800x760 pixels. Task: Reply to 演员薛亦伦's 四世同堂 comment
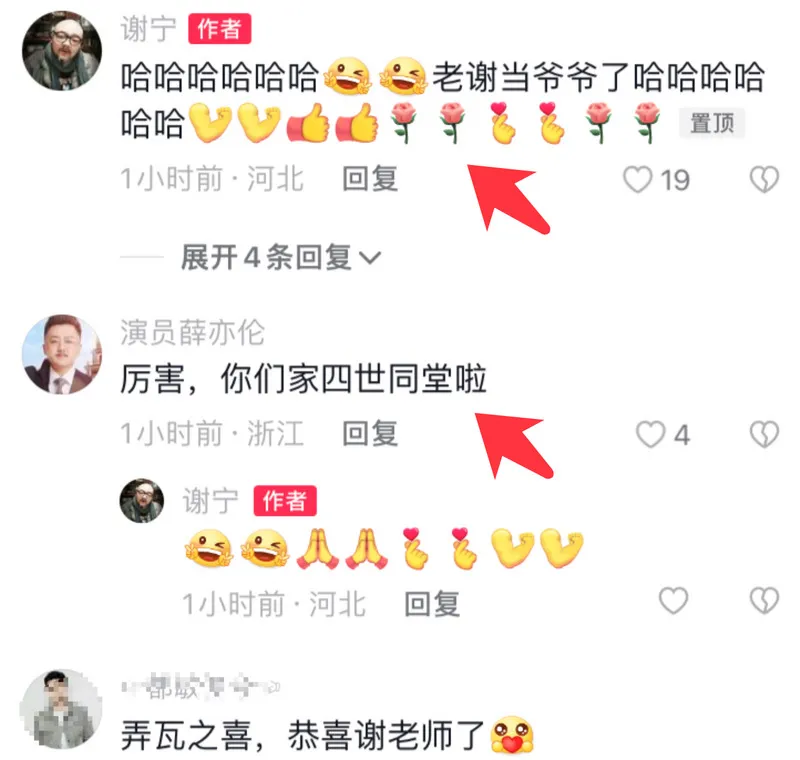click(370, 433)
